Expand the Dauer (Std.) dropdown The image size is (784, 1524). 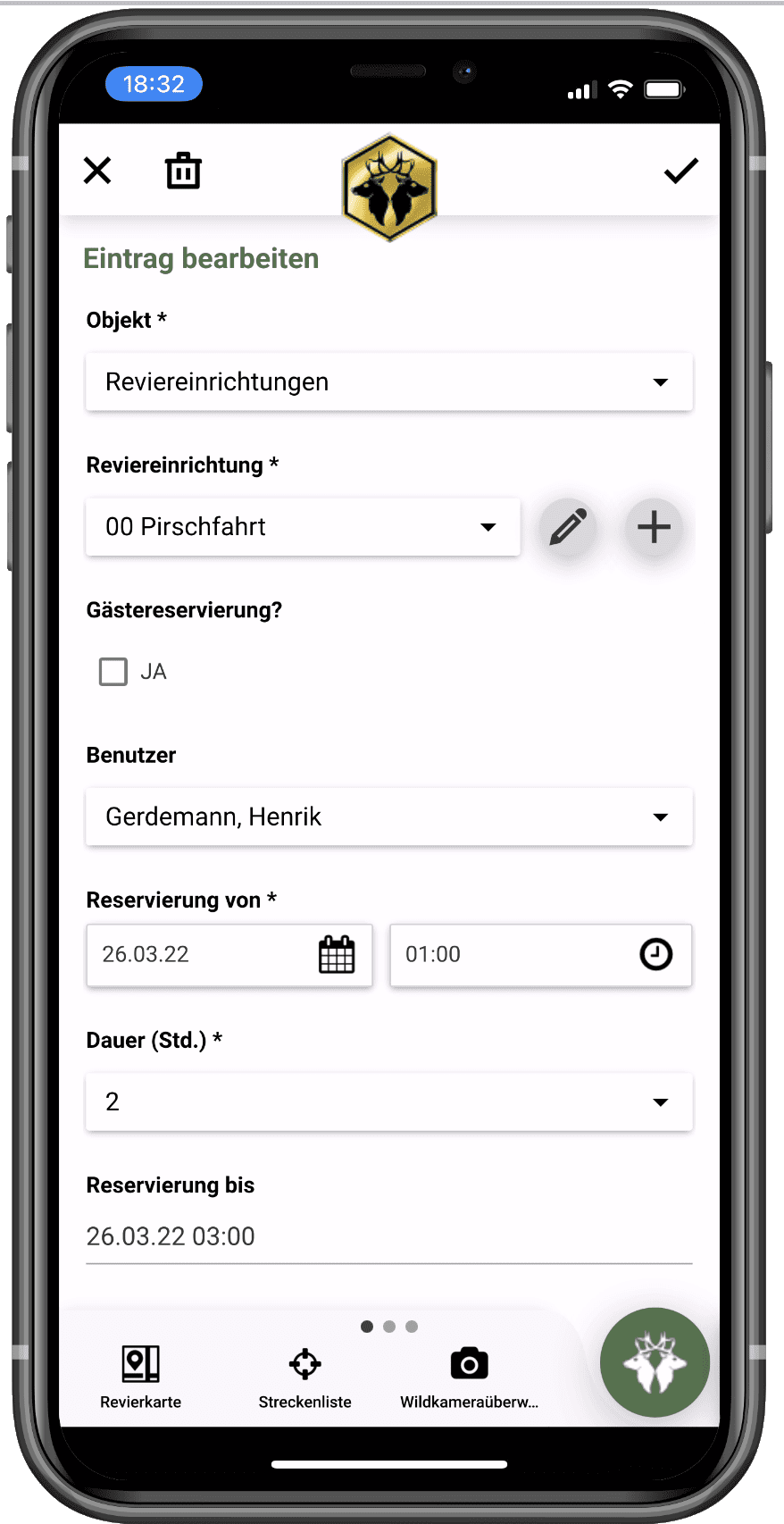388,1102
